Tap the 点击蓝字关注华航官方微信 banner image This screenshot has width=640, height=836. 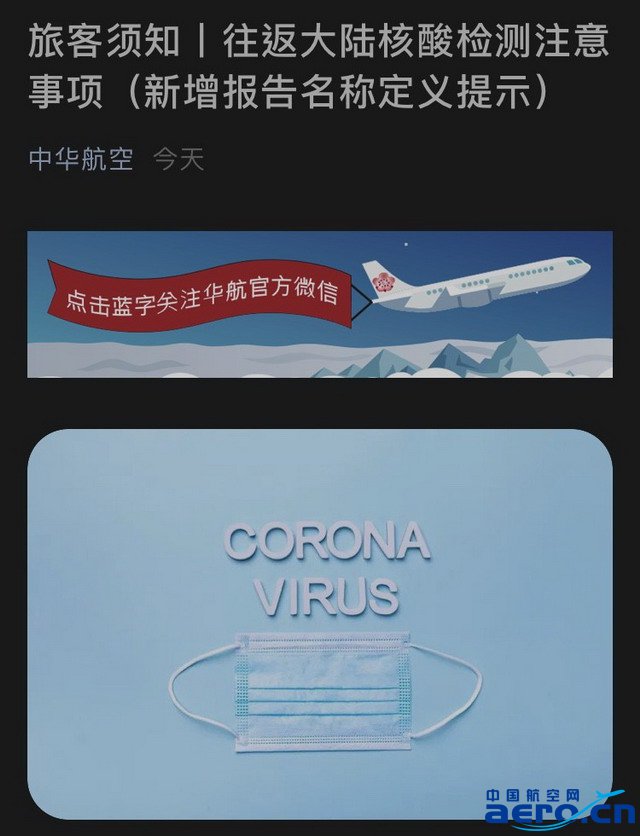(x=319, y=304)
